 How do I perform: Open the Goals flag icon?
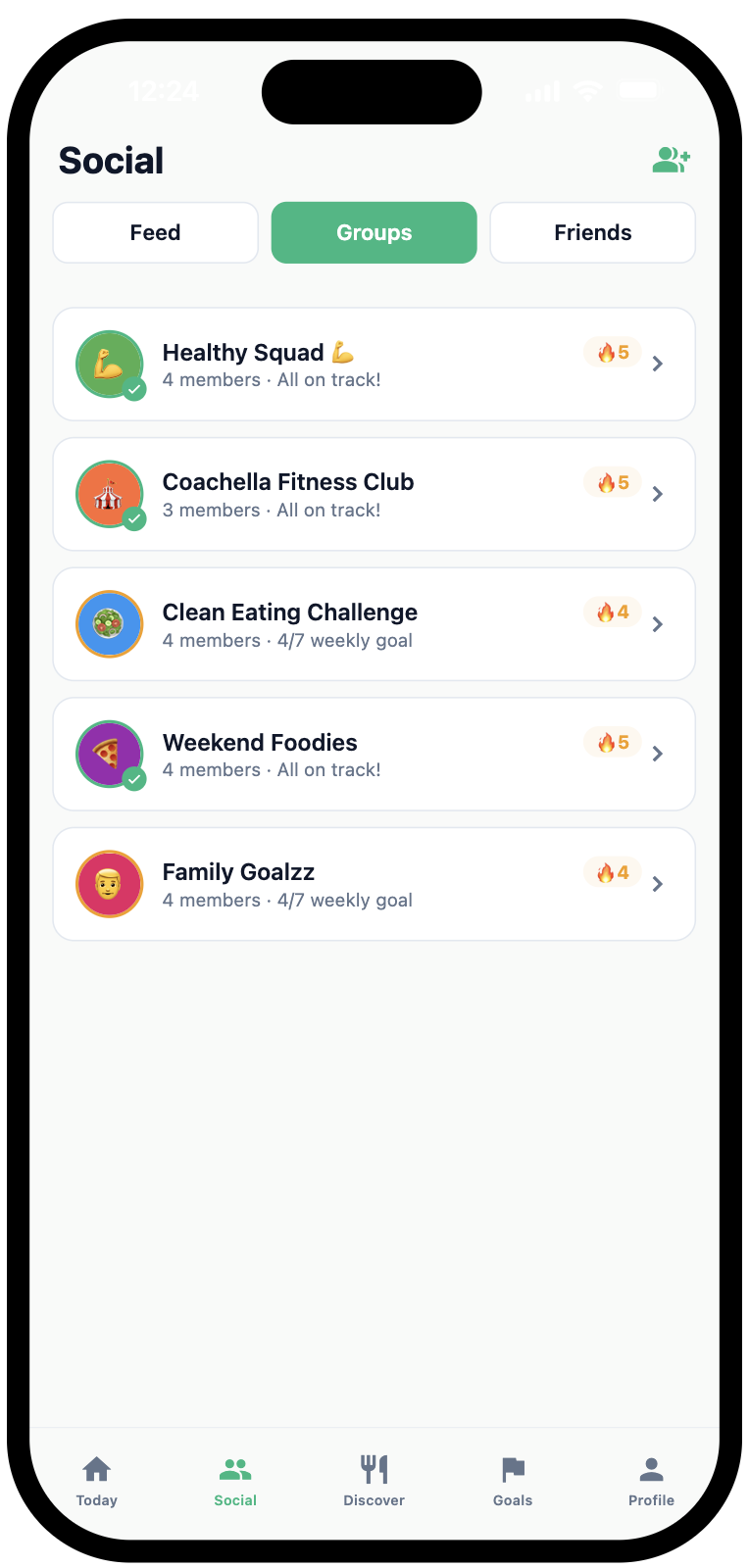(512, 1468)
